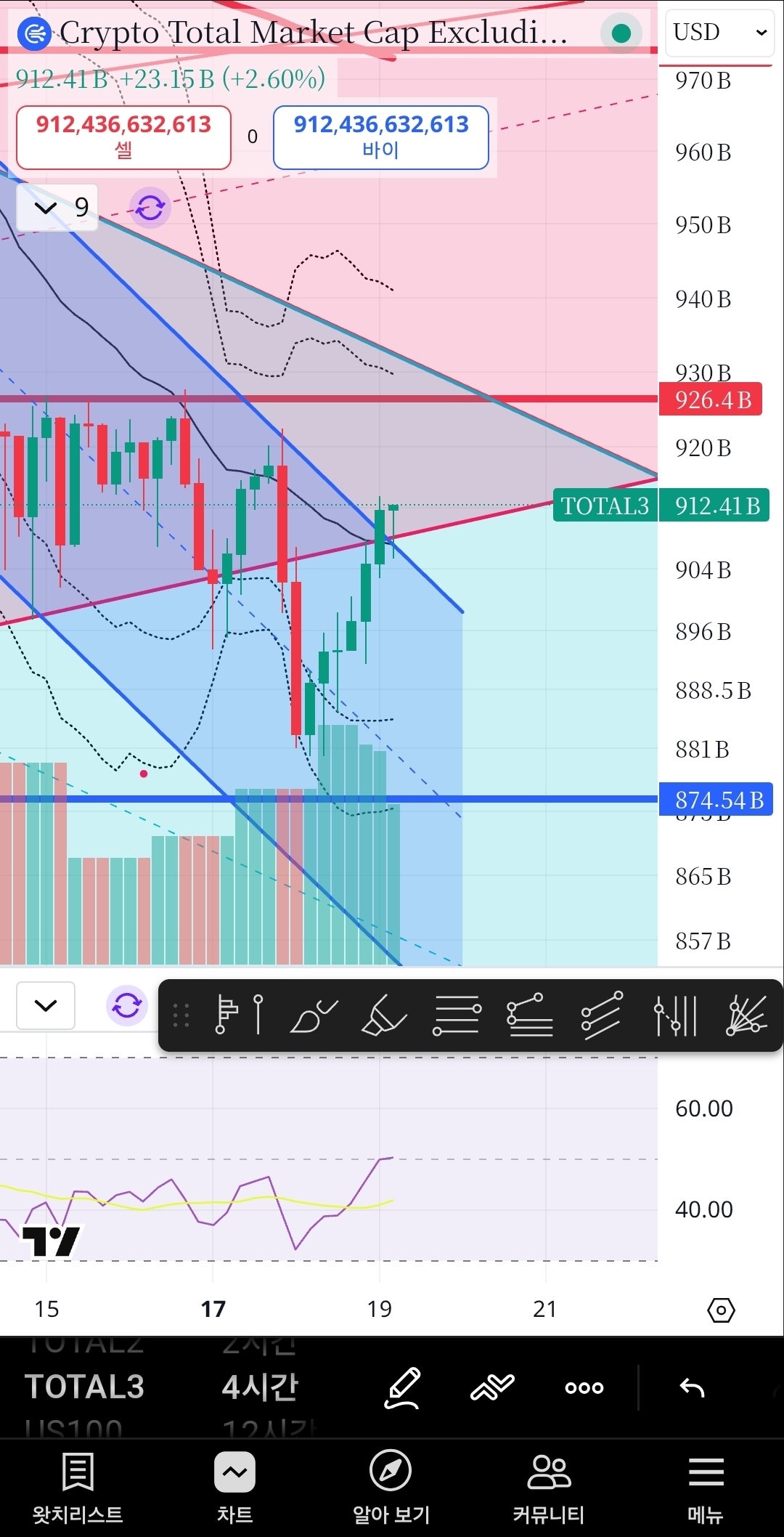Tap the red 셀 sell price button
Screen dimensions: 784x1537
pos(123,137)
